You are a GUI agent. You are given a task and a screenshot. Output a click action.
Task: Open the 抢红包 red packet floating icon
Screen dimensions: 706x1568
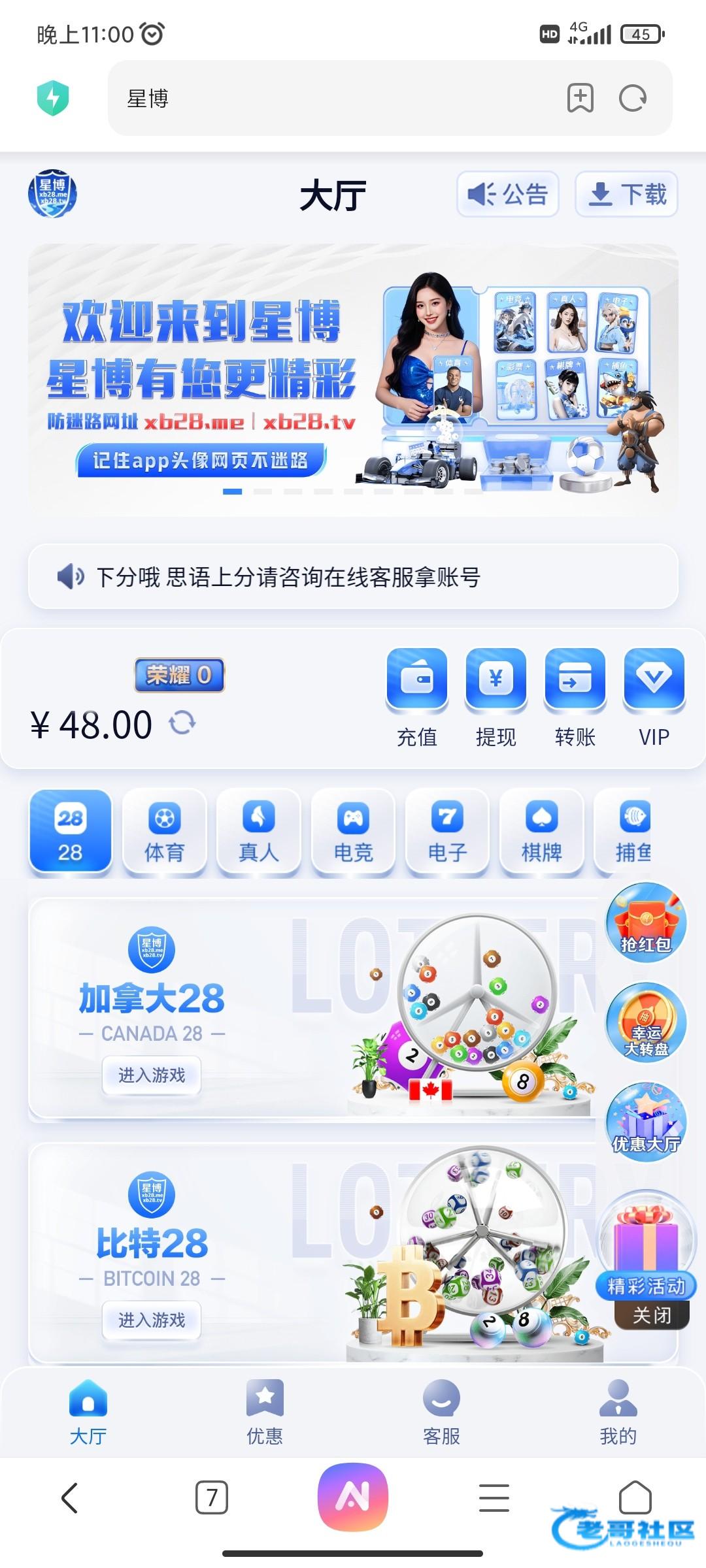646,922
